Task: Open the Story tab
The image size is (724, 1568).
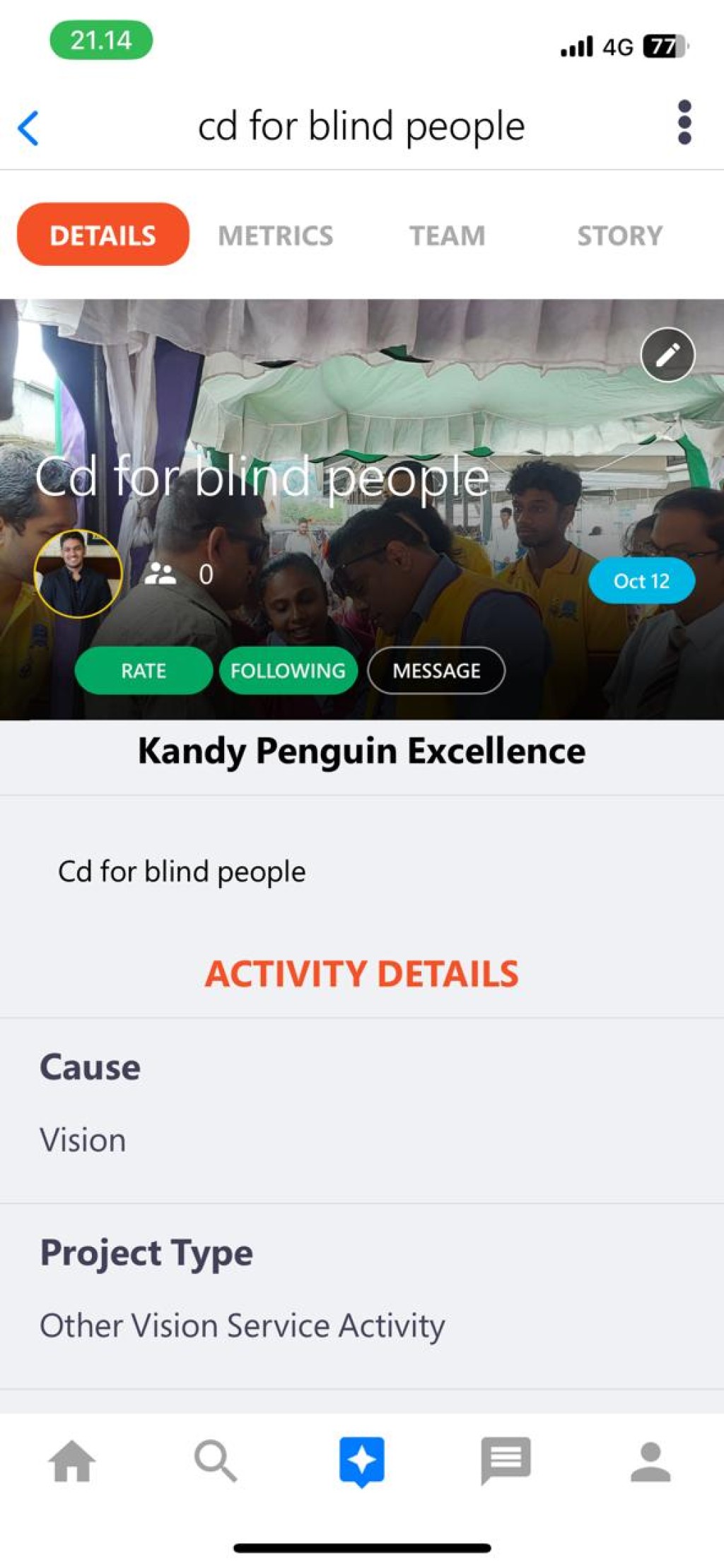Action: pos(620,235)
